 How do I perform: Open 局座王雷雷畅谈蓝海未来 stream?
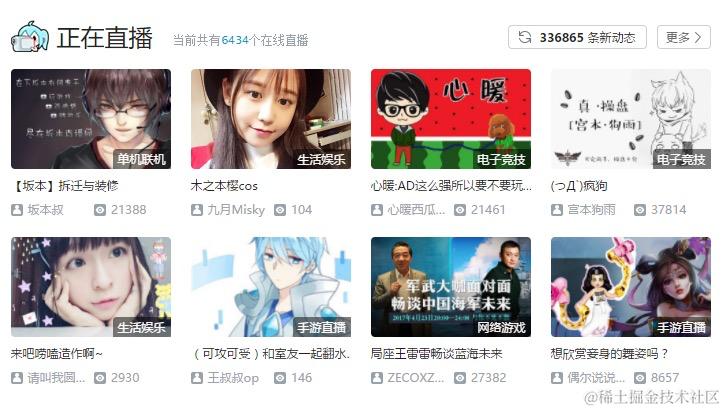451,286
